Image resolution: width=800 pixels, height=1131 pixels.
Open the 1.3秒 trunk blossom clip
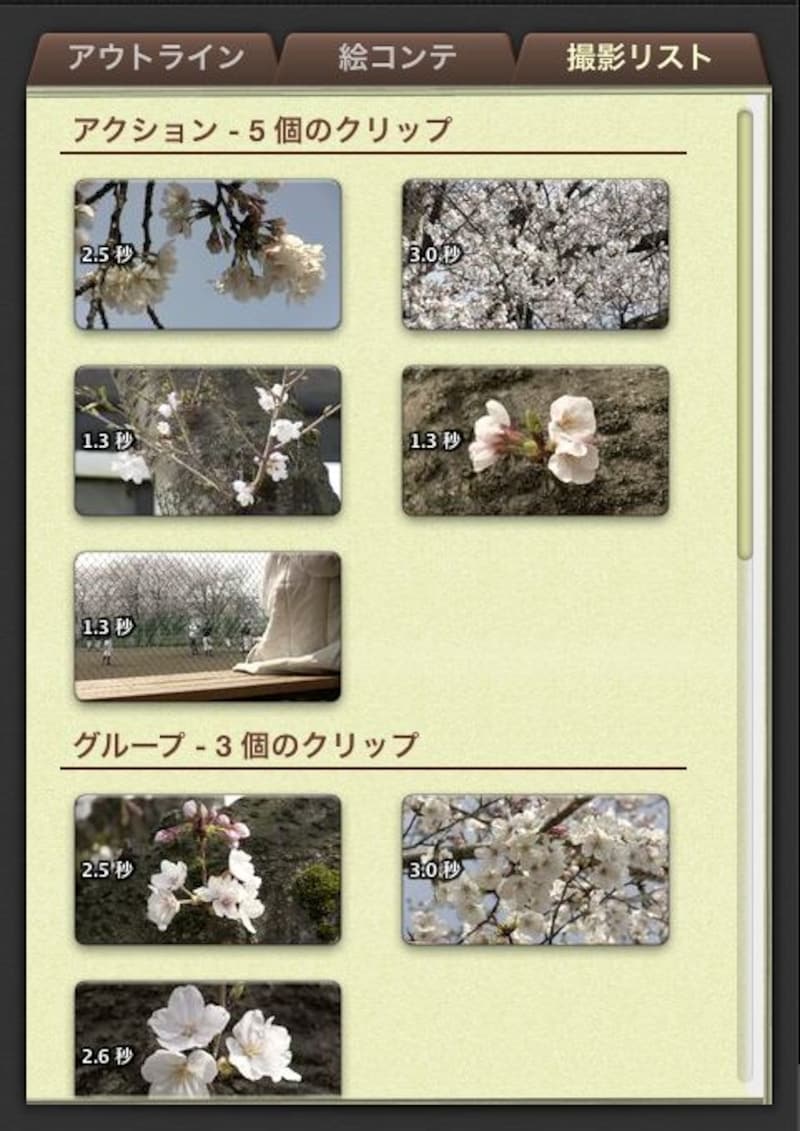537,440
